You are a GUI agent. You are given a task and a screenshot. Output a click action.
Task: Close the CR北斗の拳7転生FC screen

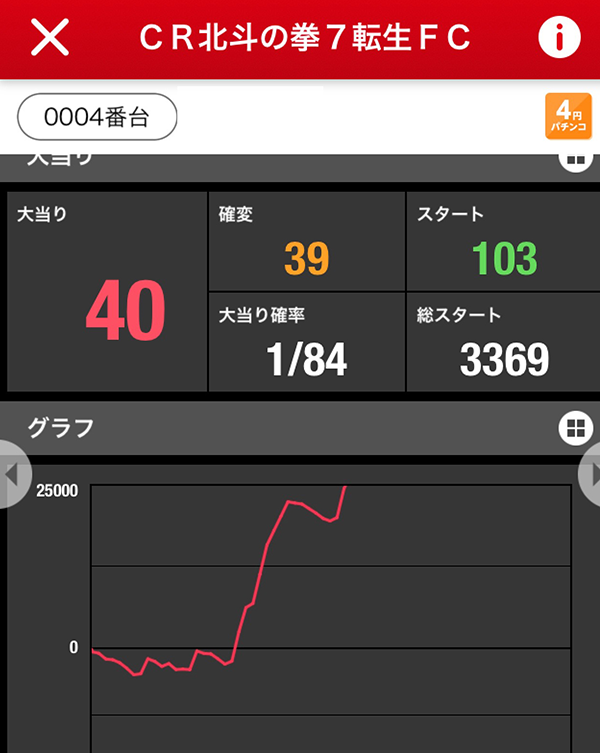(x=50, y=37)
